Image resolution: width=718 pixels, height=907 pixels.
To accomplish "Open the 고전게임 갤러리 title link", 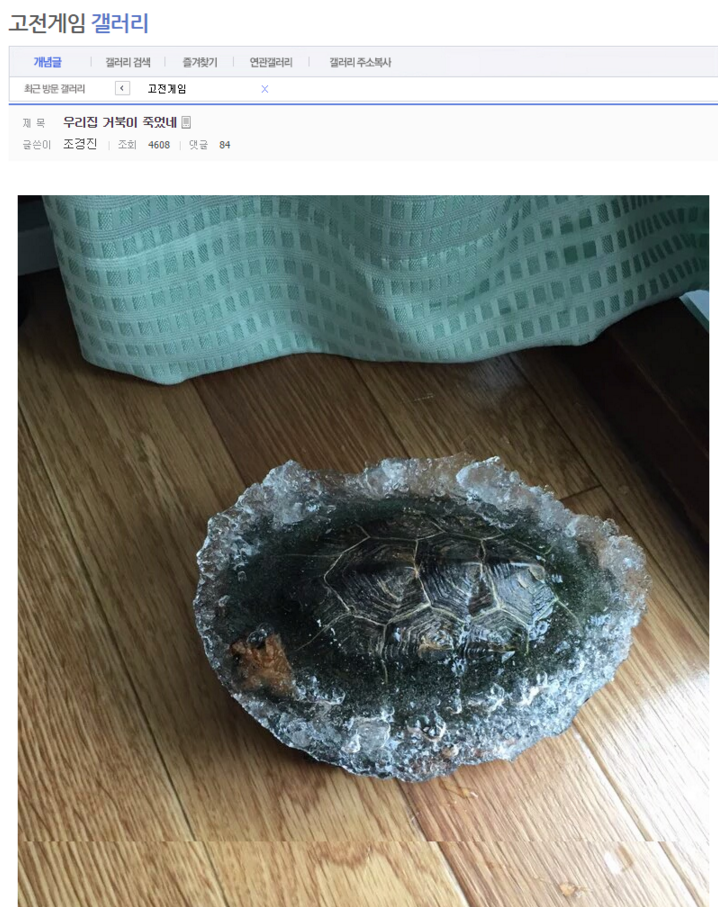I will click(78, 22).
